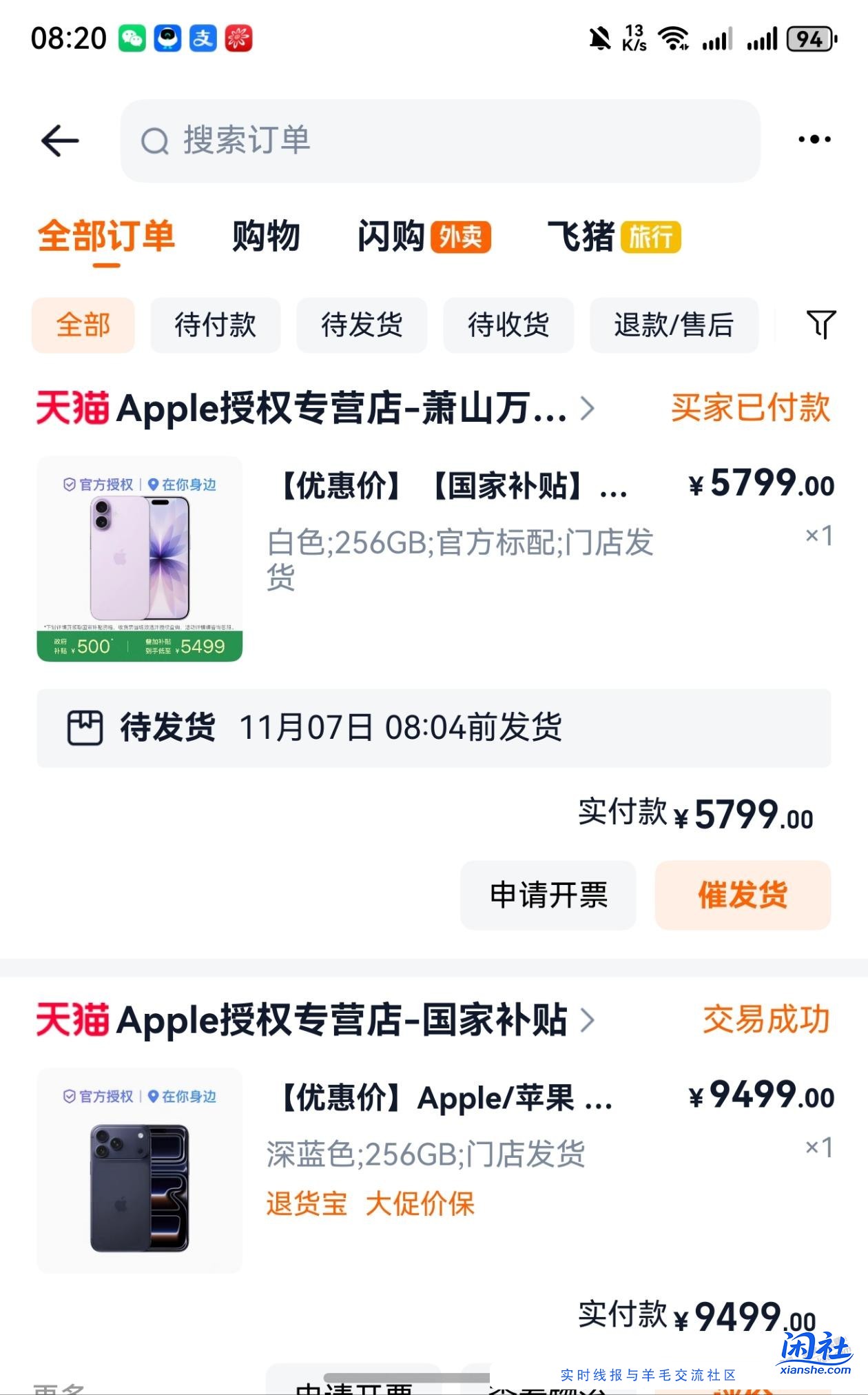The width and height of the screenshot is (868, 1395).
Task: Select the 待付款 filter
Action: pyautogui.click(x=215, y=325)
